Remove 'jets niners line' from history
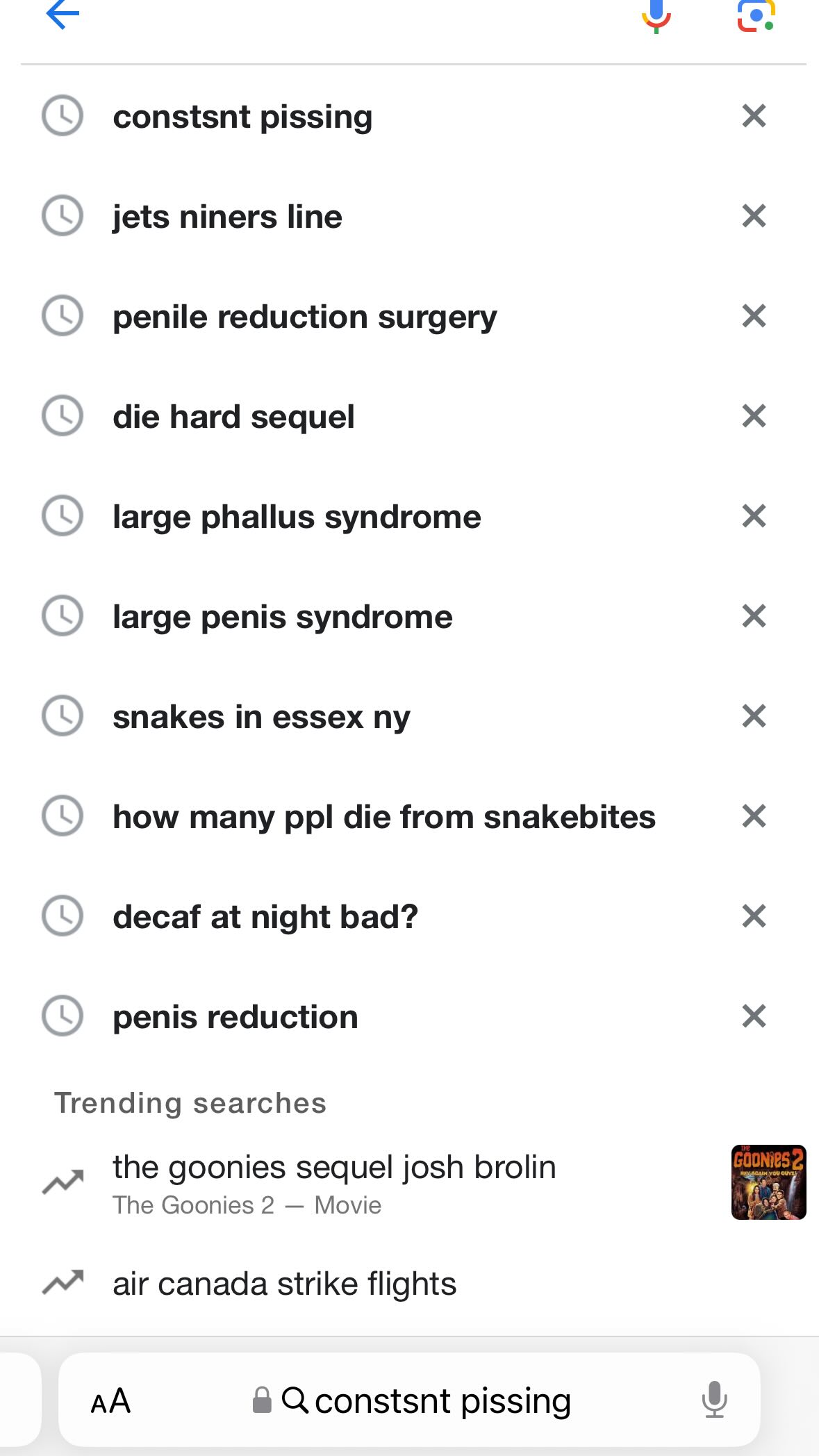Viewport: 819px width, 1456px height. pos(754,216)
